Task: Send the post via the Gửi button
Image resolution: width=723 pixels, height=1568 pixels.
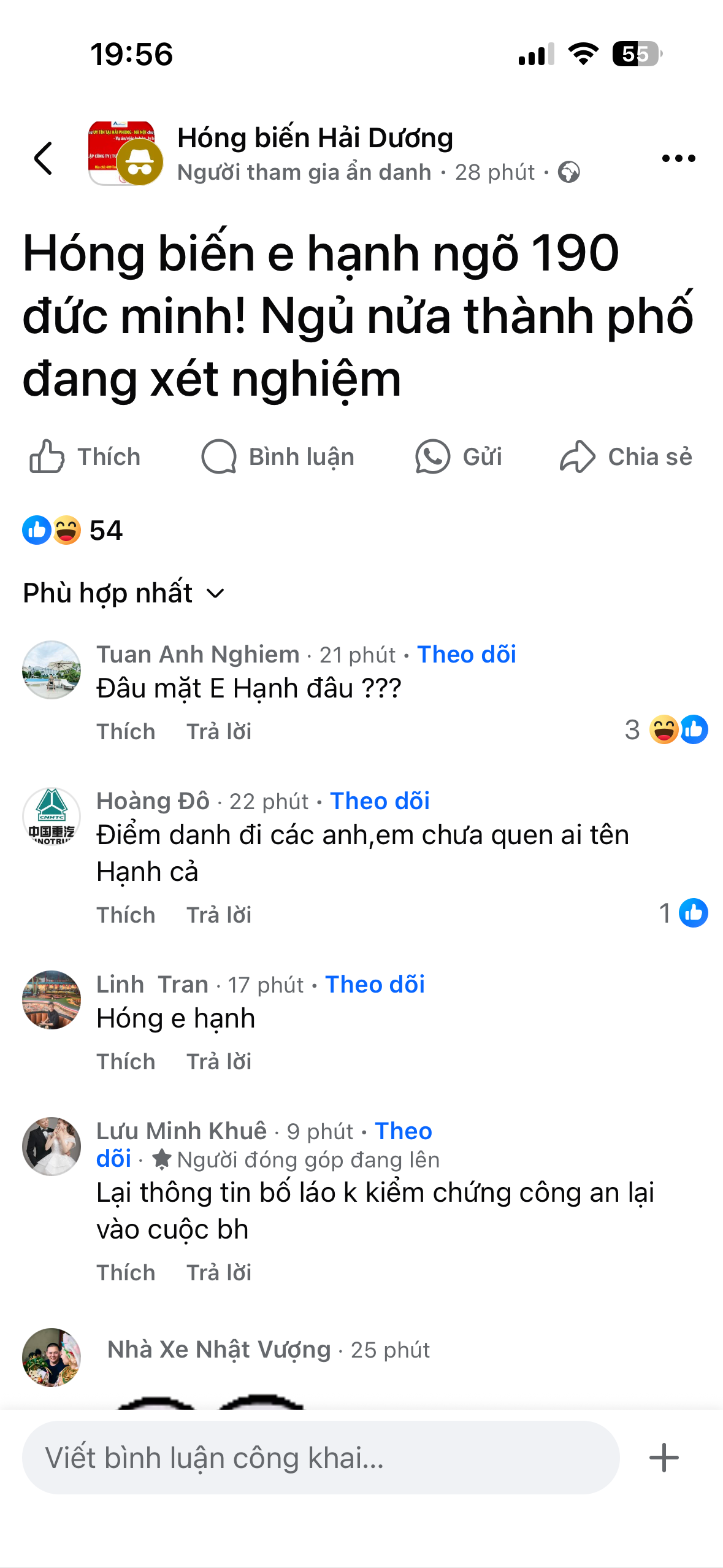Action: [458, 457]
